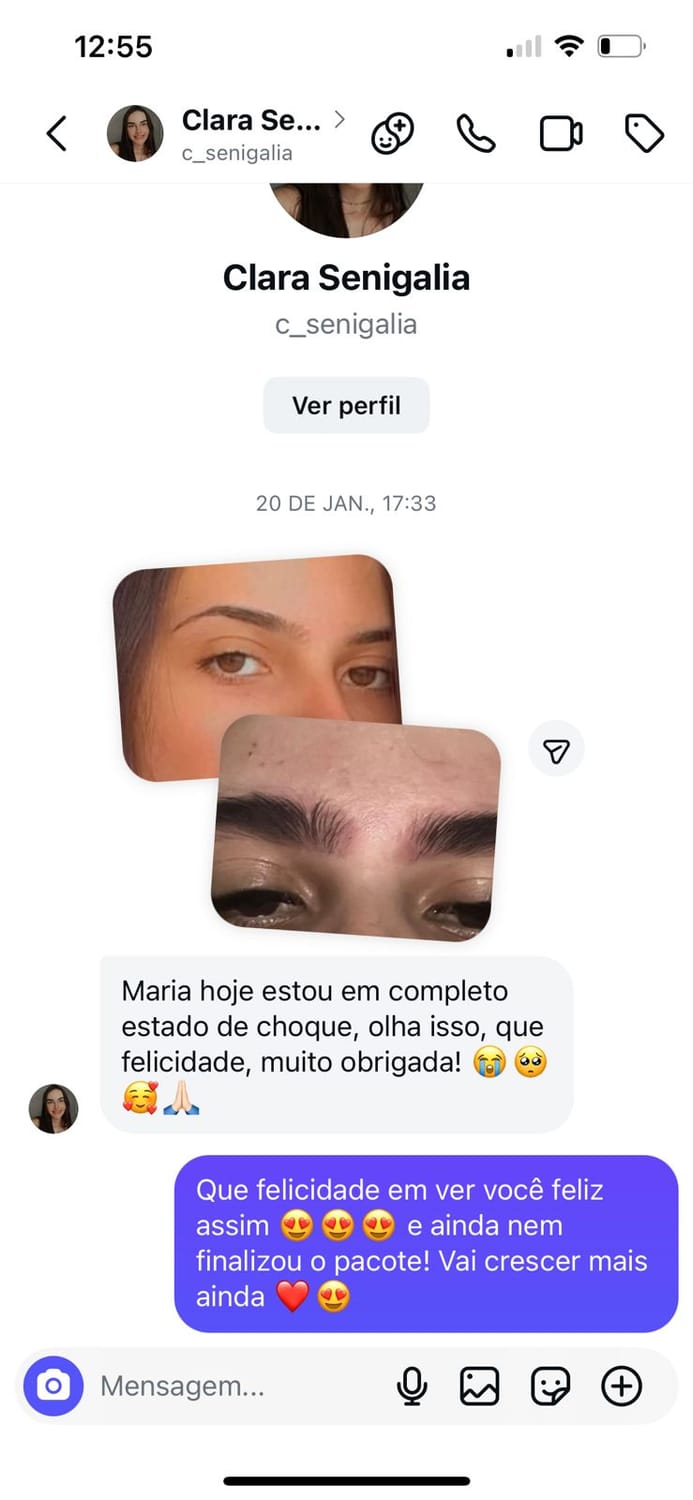Go back to the message list

coord(57,133)
